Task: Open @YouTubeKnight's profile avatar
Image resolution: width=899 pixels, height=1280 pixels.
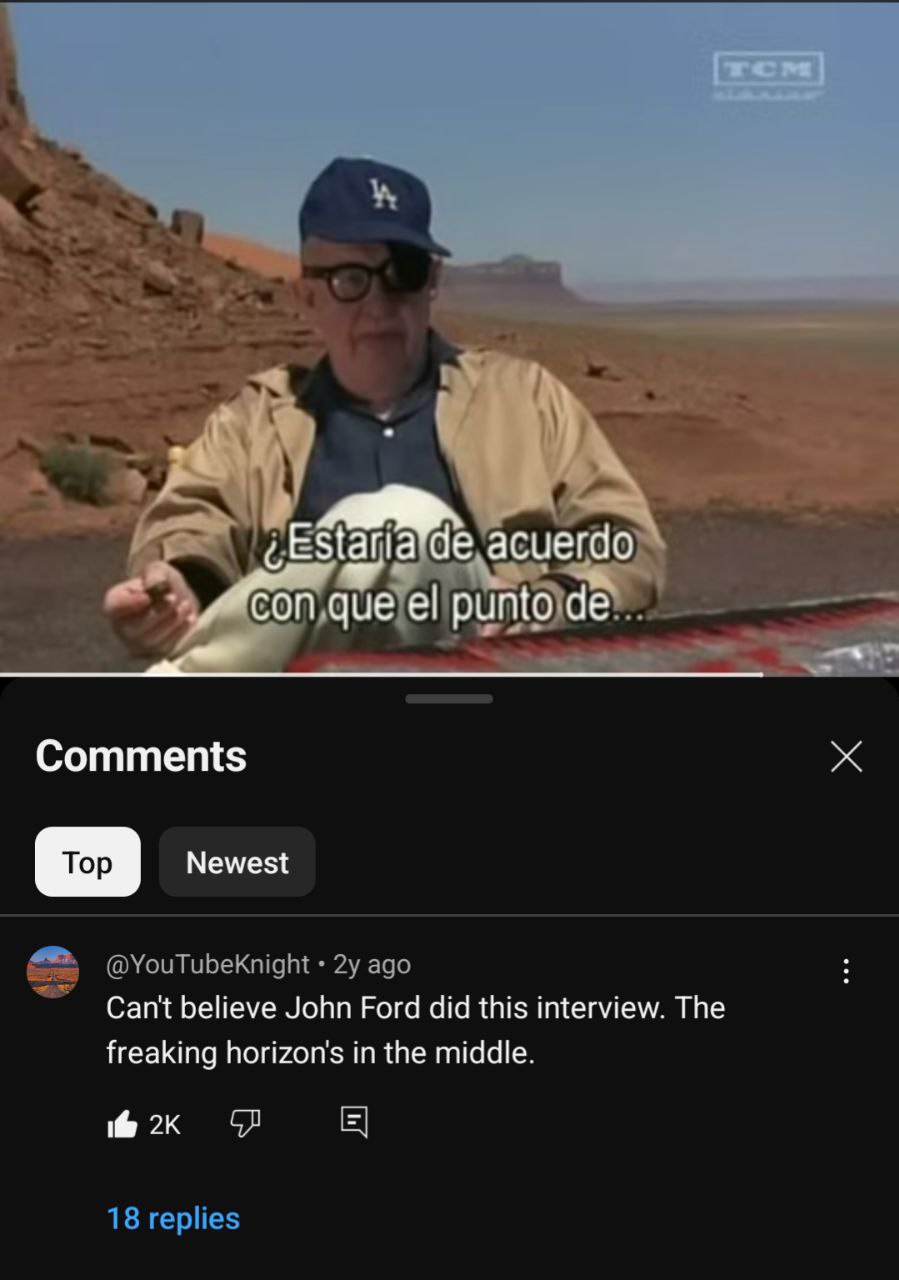Action: click(x=53, y=972)
